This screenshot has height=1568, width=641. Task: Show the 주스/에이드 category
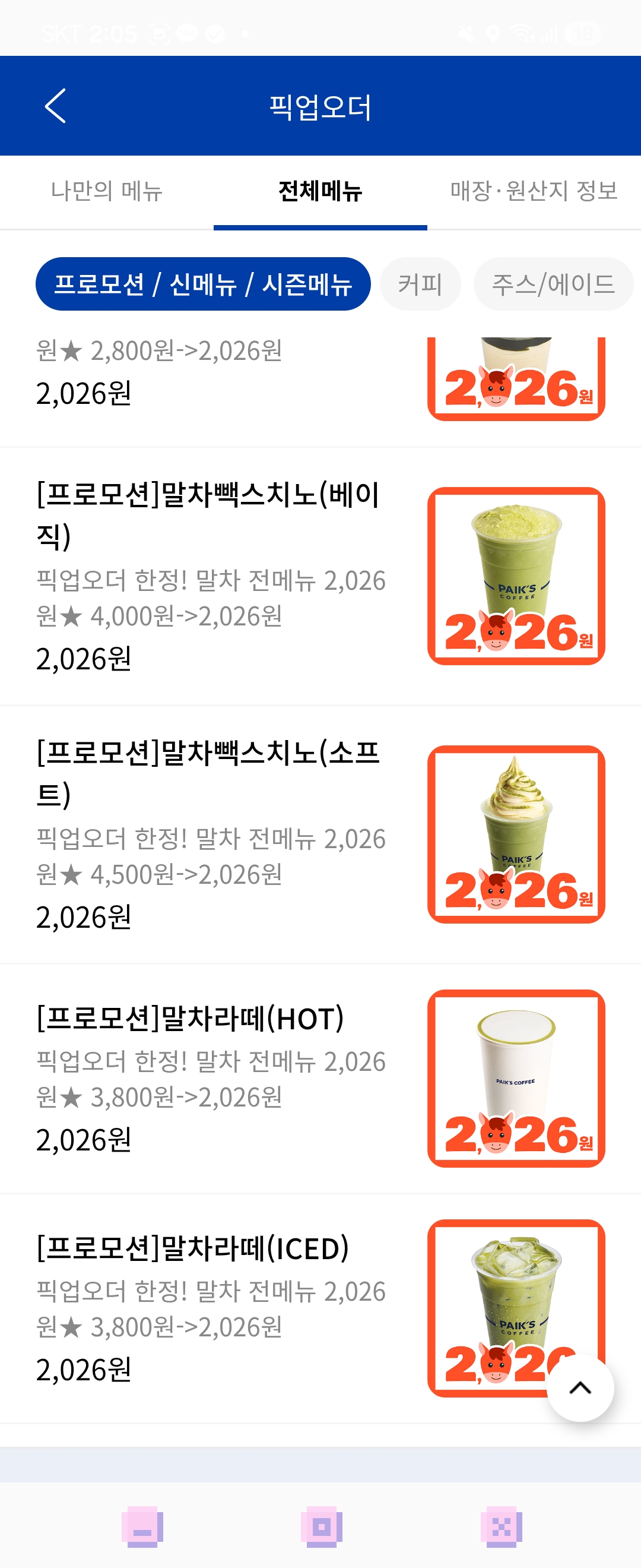pos(552,284)
